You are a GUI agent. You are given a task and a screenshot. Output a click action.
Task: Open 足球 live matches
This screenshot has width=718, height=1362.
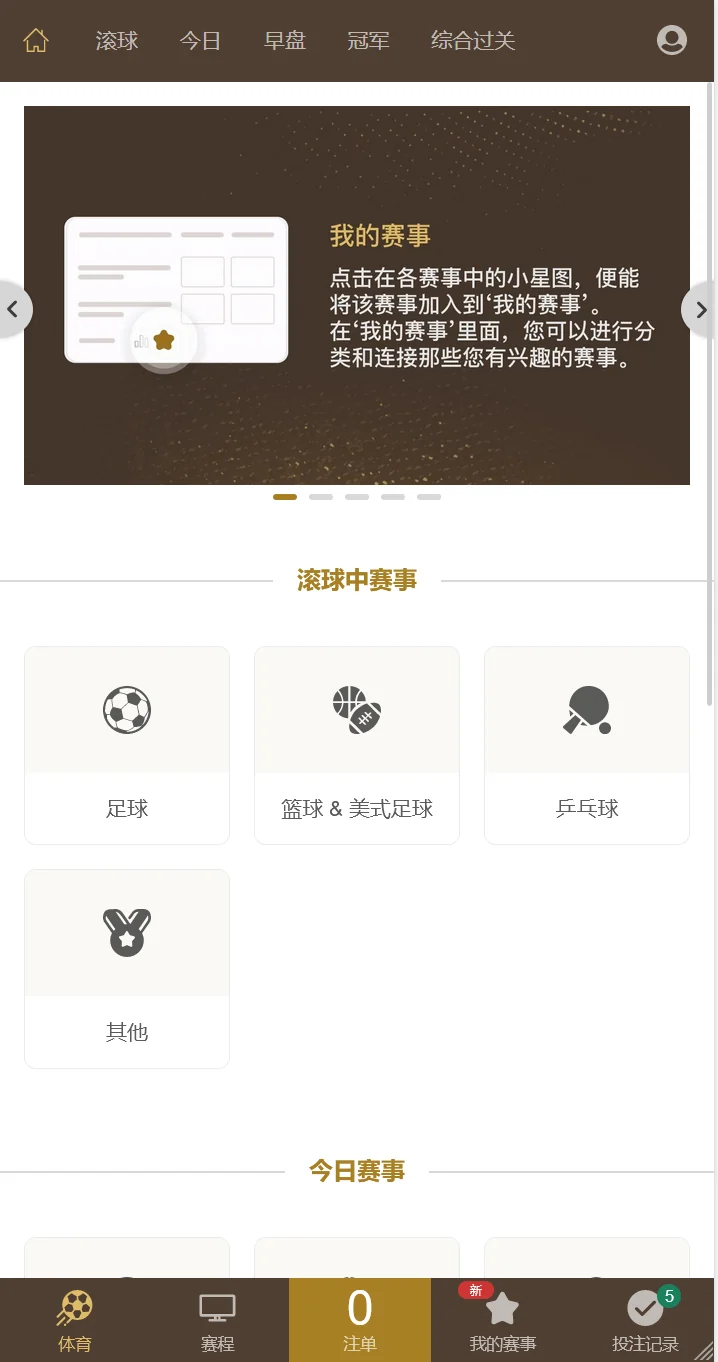pos(127,745)
